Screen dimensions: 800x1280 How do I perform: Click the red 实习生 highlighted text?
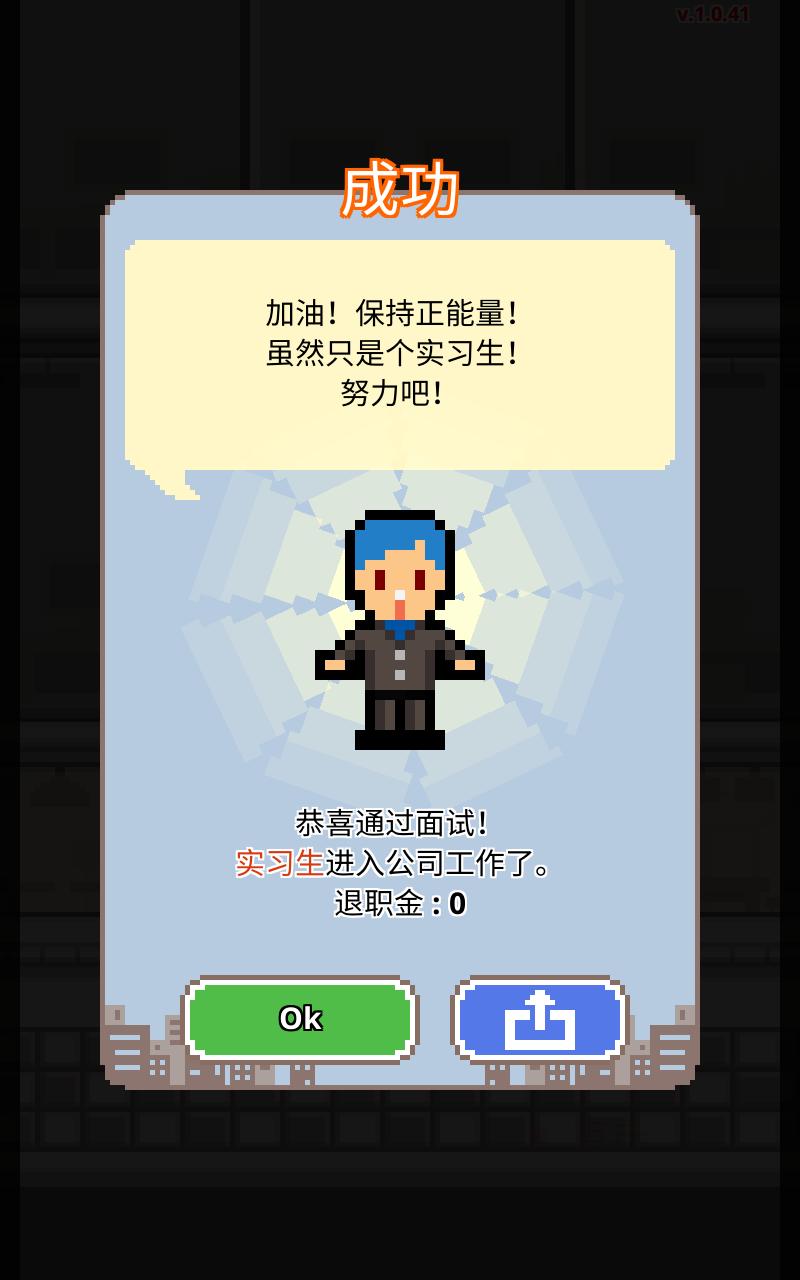283,861
